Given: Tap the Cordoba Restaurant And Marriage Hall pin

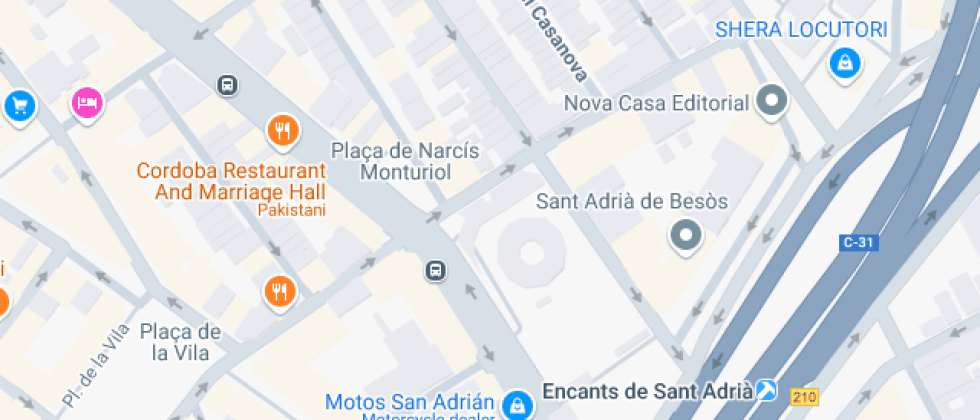Looking at the screenshot, I should [283, 132].
